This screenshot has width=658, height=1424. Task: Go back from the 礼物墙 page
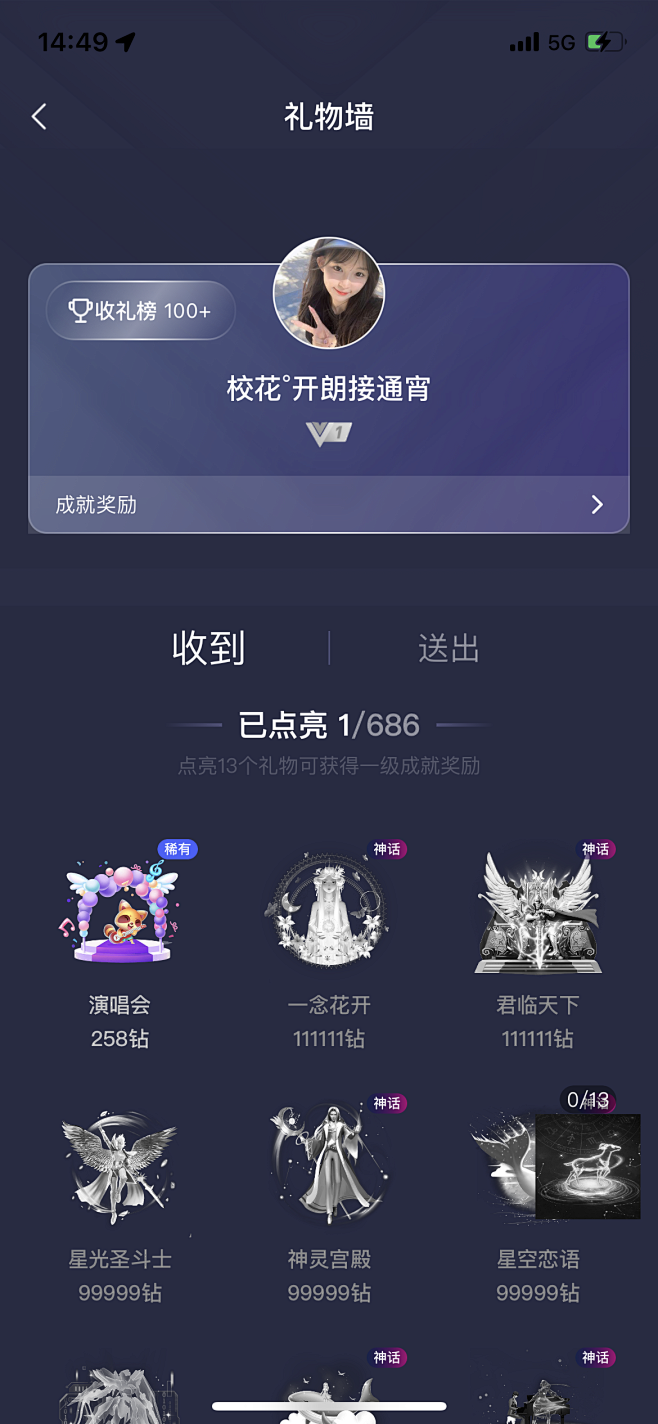(x=39, y=117)
